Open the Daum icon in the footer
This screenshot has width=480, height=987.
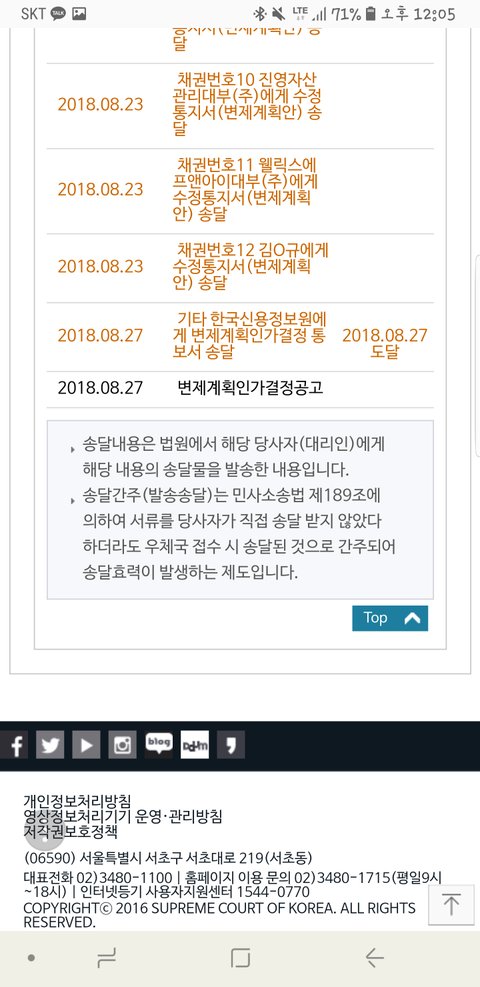[194, 745]
